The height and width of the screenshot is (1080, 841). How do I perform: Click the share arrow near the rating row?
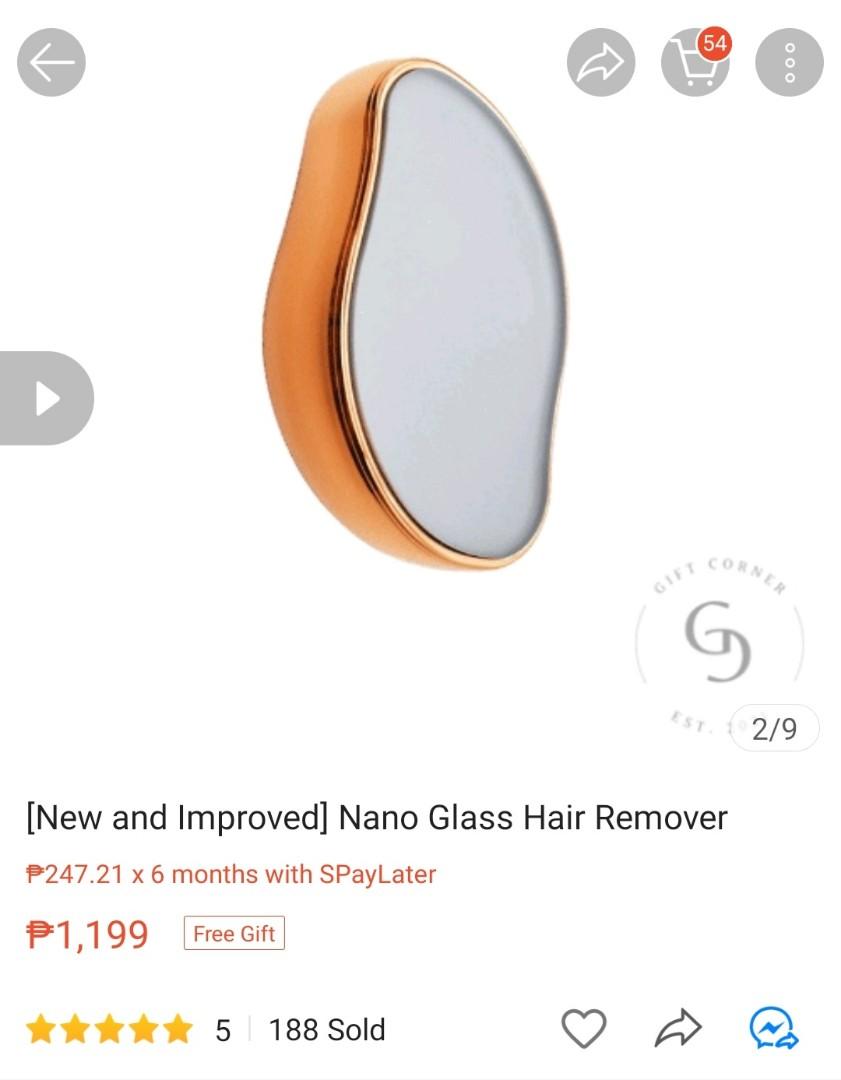click(x=679, y=1027)
